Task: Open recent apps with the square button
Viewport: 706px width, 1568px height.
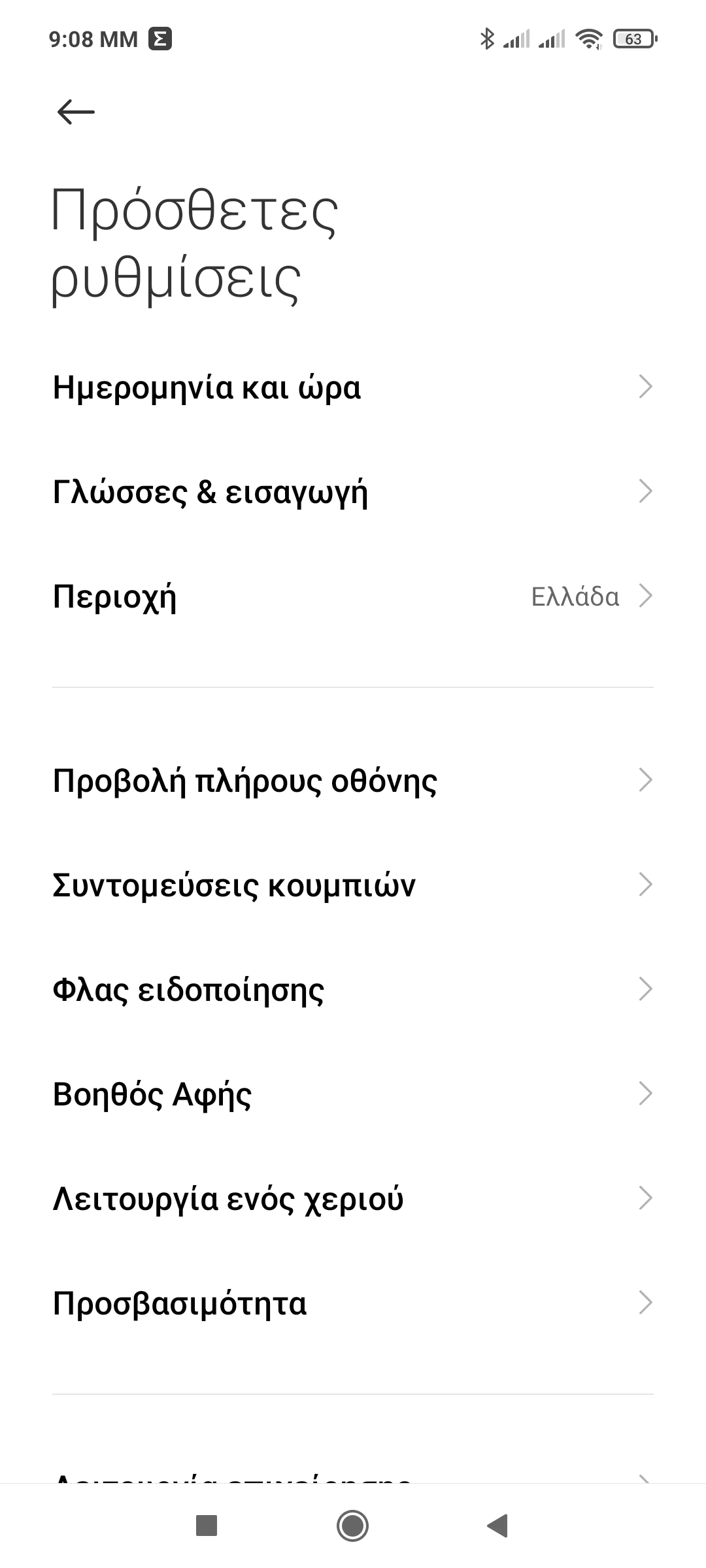Action: [x=207, y=1526]
